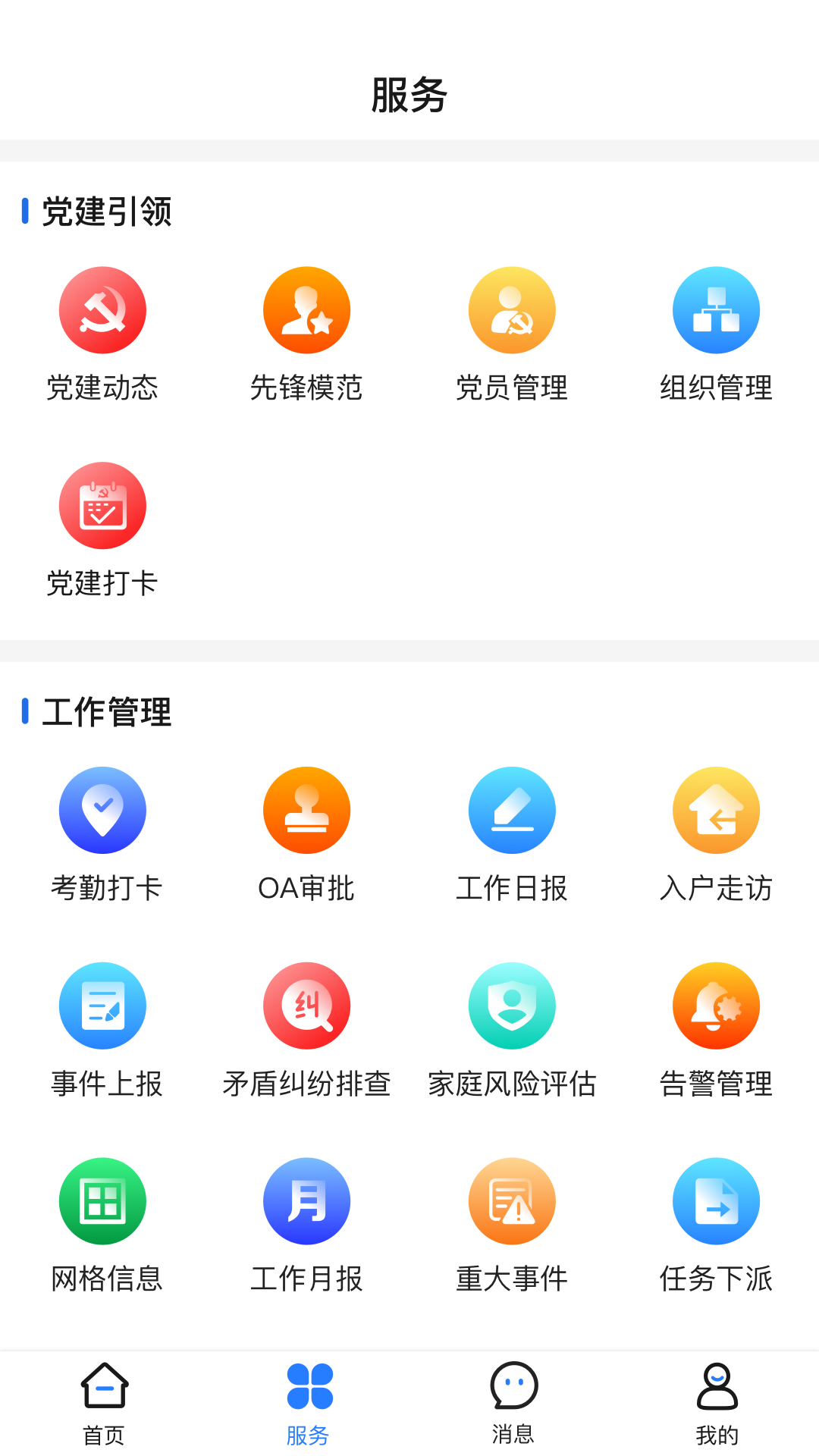Switch to the 首页 tab
The width and height of the screenshot is (819, 1456).
point(102,1403)
